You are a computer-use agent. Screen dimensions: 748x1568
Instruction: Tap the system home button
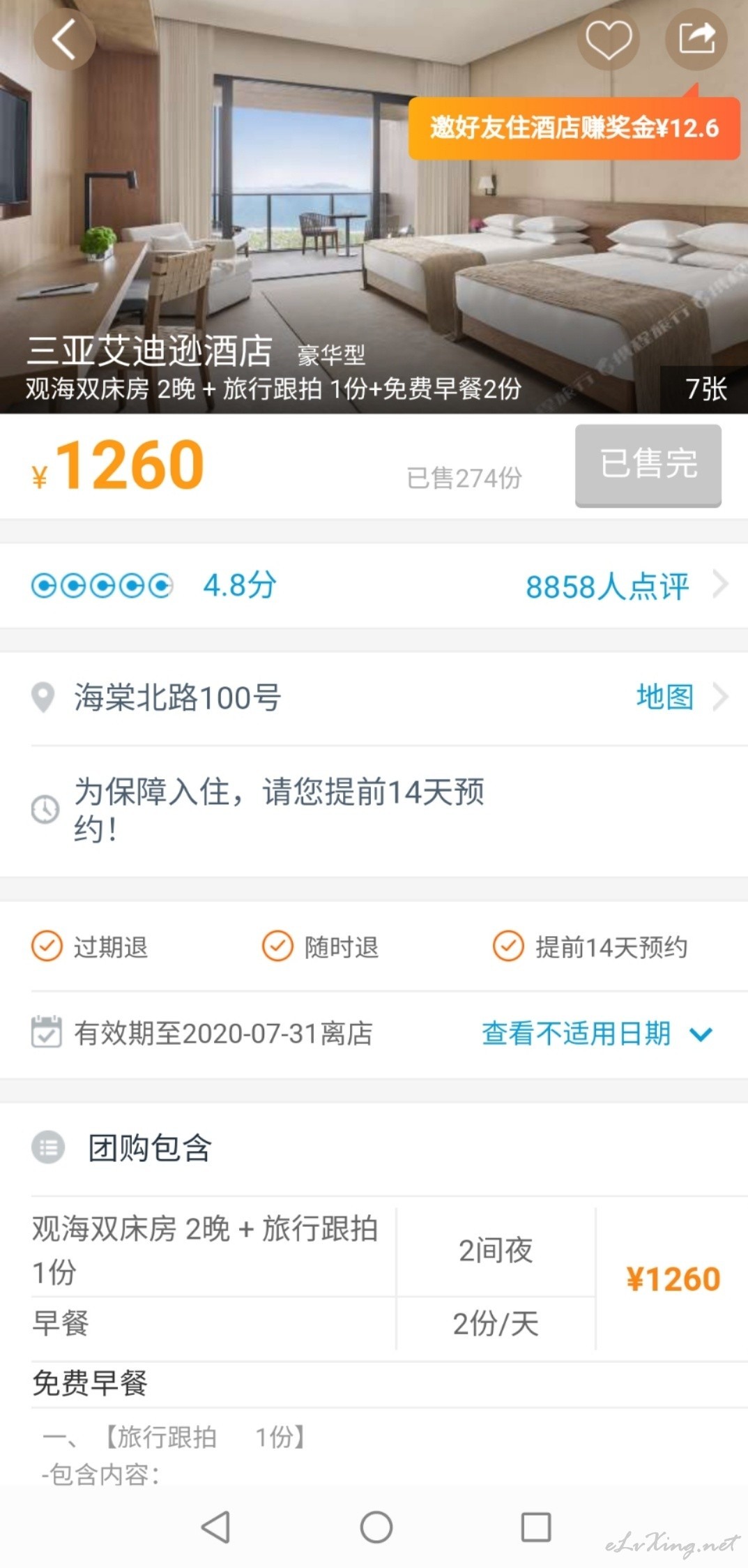pos(376,1528)
